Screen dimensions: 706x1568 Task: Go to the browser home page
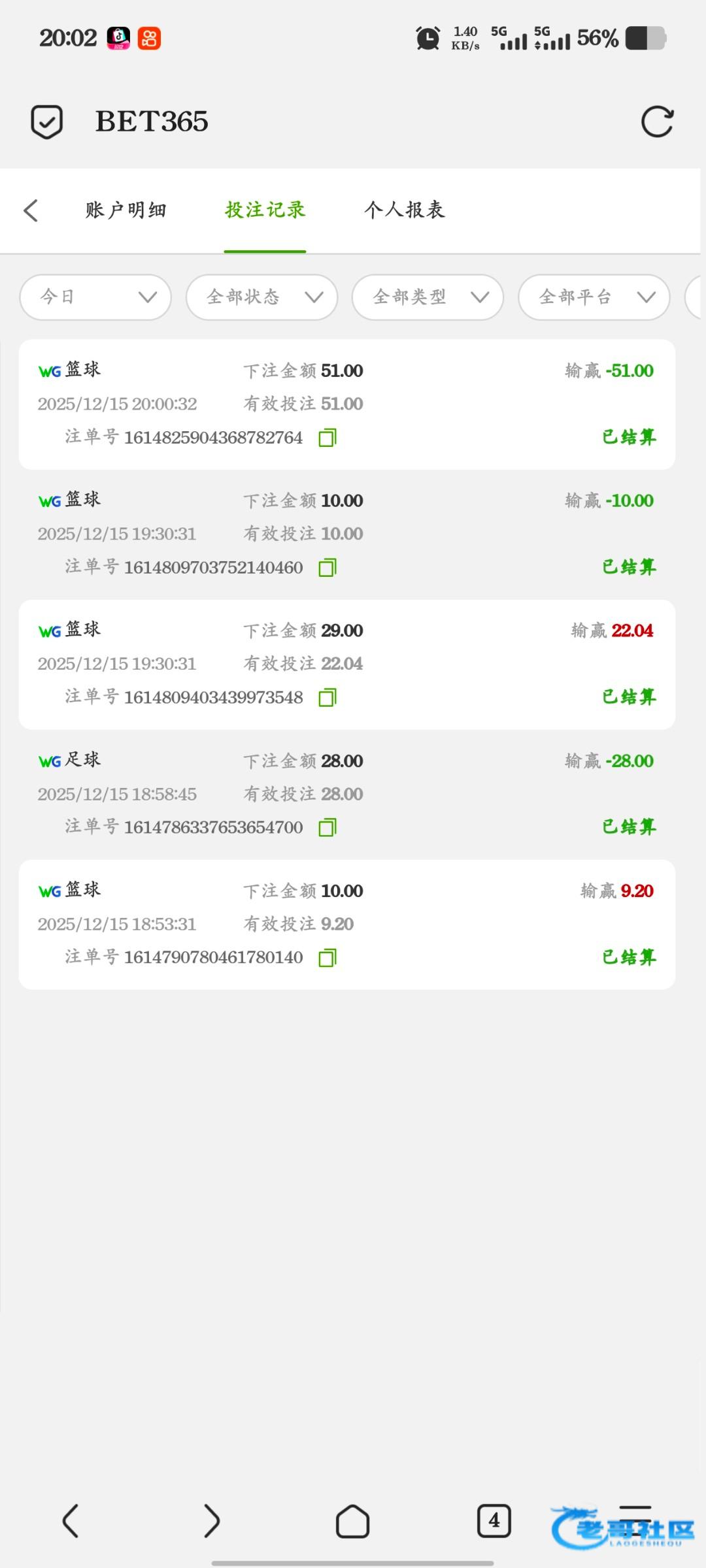[x=353, y=1521]
